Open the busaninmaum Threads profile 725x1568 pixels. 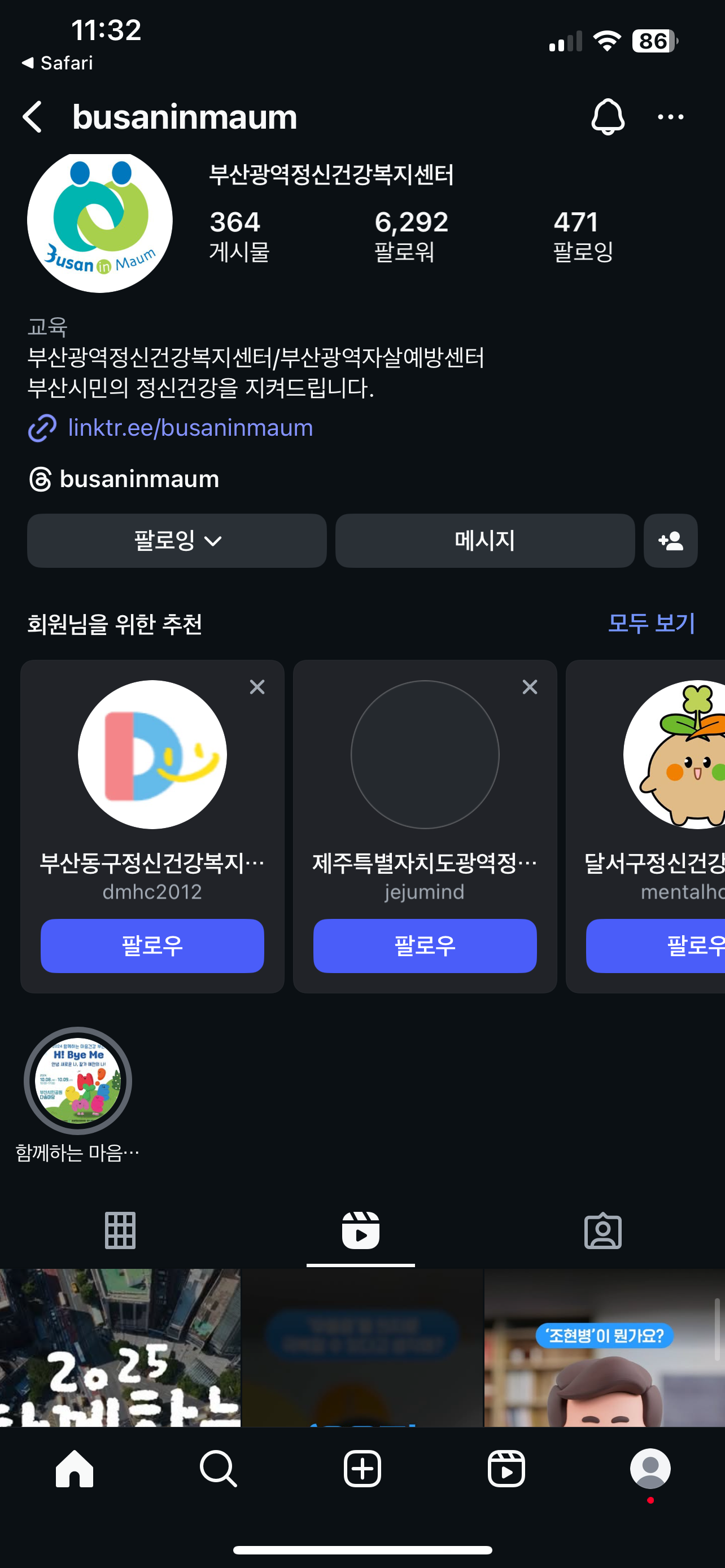click(x=139, y=479)
